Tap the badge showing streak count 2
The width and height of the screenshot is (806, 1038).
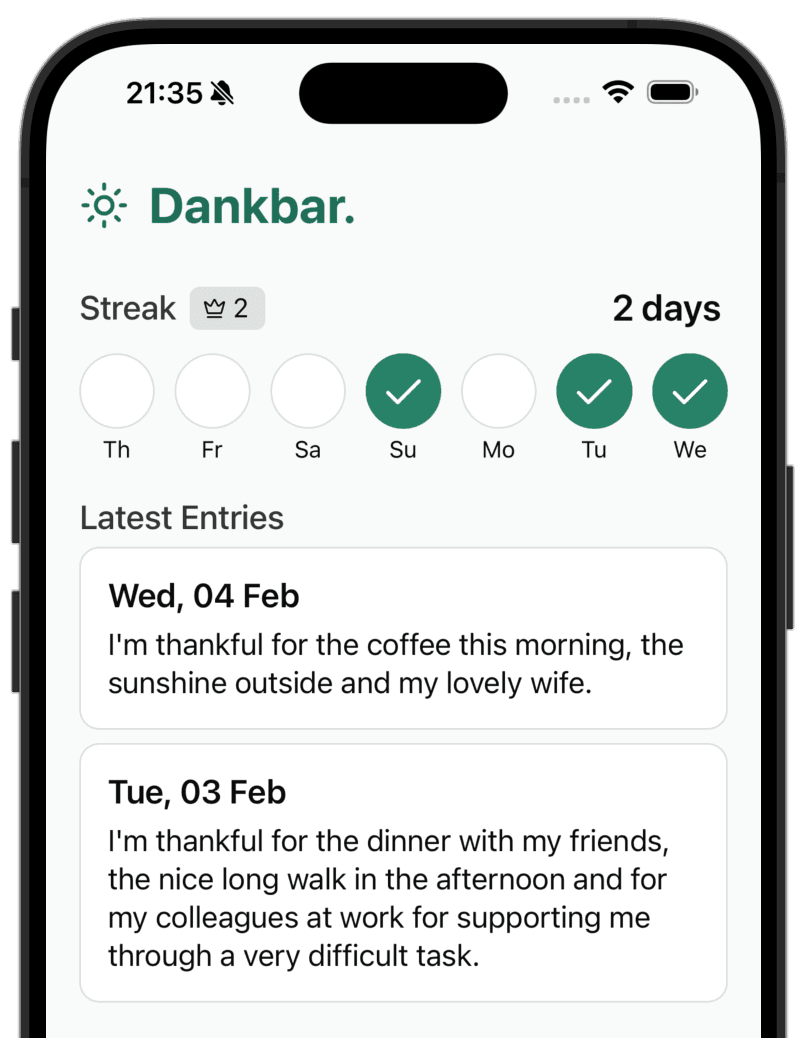[x=227, y=308]
